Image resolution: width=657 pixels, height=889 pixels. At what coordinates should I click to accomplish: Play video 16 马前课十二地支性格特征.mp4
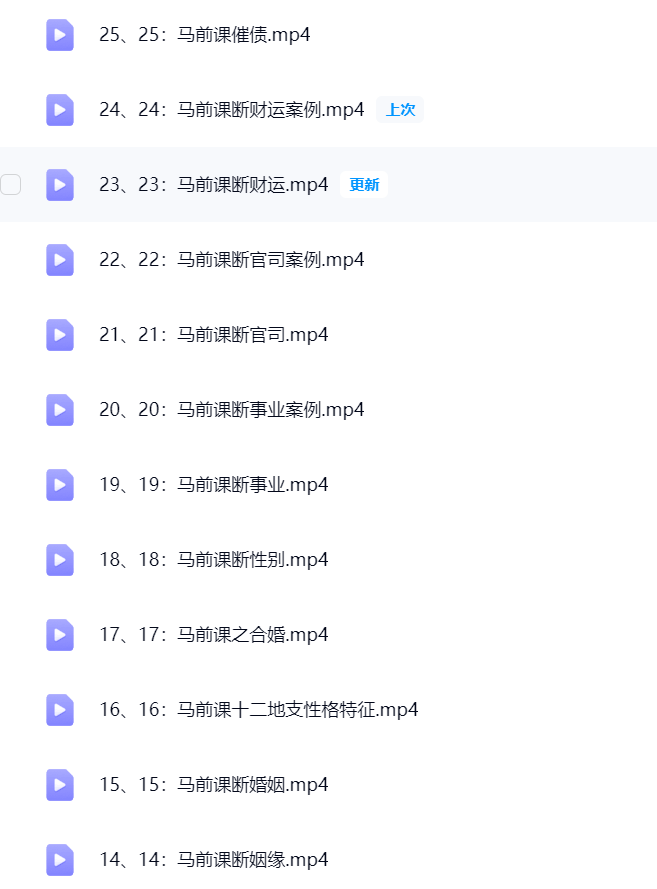click(60, 710)
